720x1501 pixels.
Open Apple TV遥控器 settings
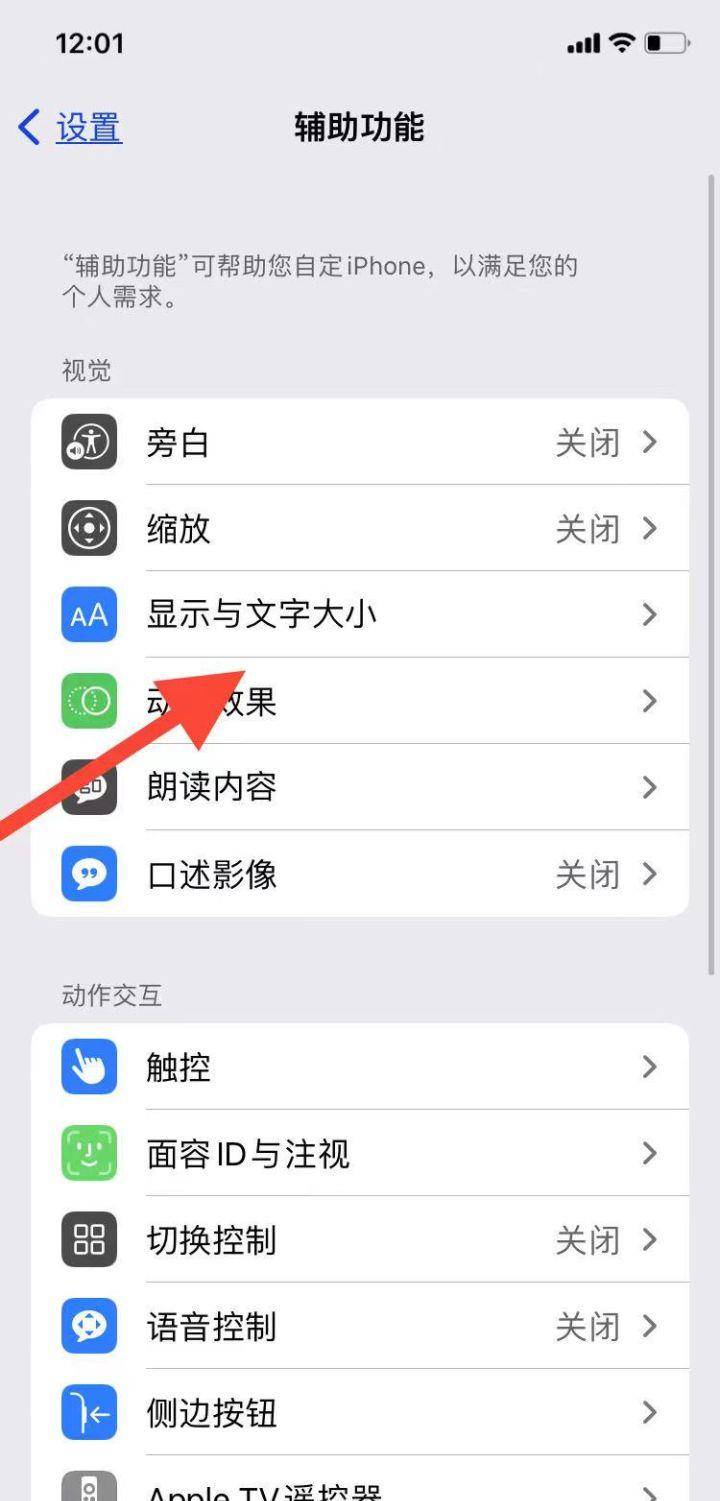click(360, 1485)
